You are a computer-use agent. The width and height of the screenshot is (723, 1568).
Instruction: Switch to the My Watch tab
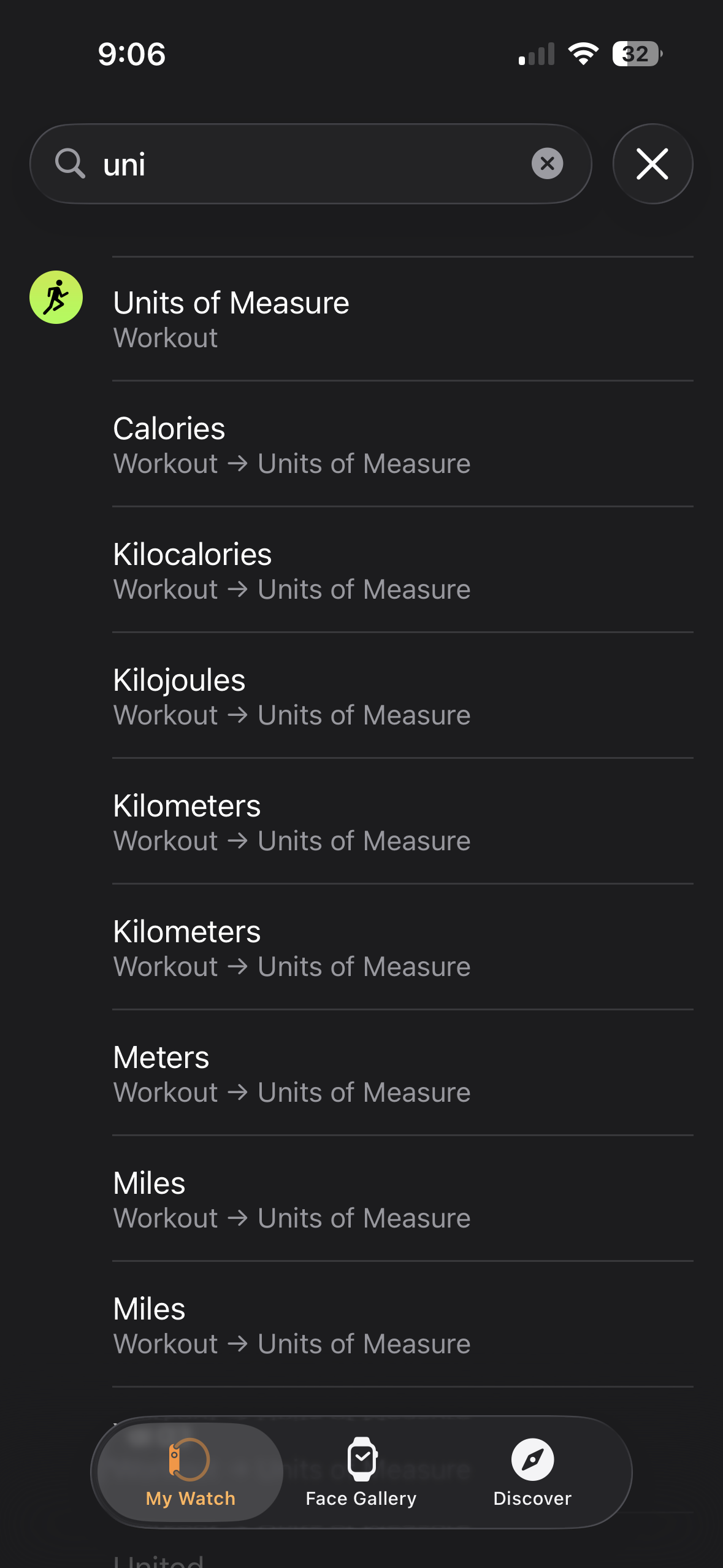[x=190, y=1472]
